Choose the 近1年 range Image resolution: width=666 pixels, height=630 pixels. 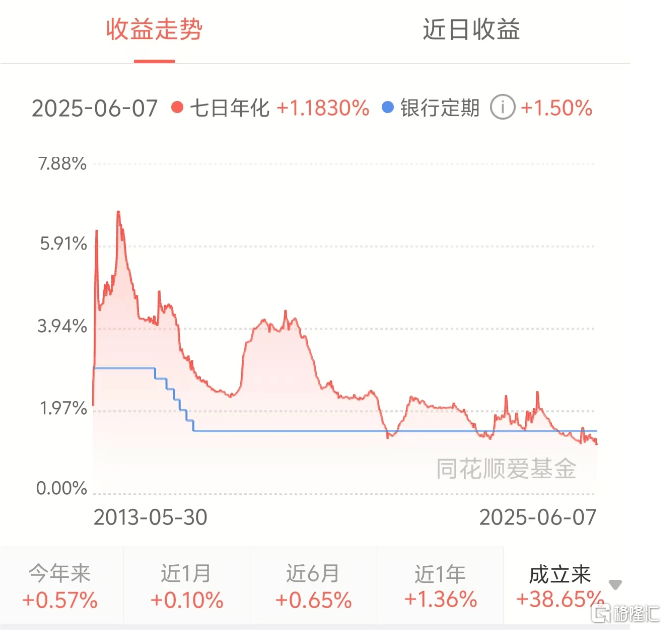point(440,587)
